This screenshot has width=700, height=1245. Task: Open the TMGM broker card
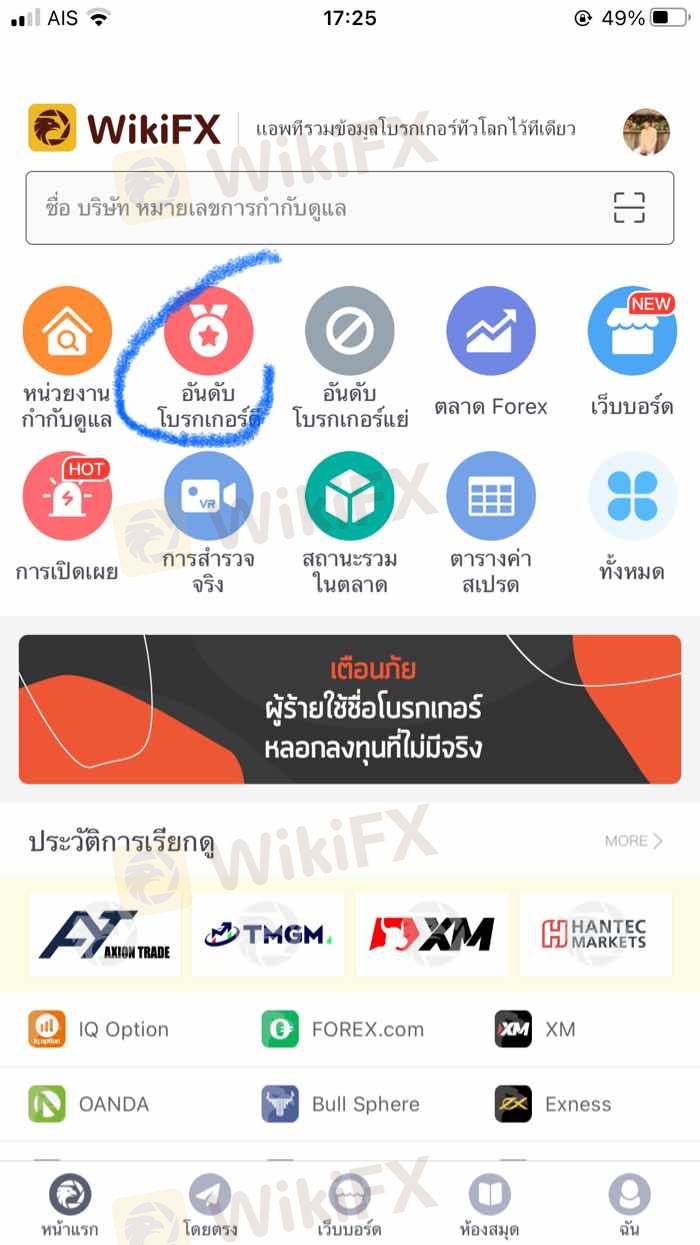[268, 934]
